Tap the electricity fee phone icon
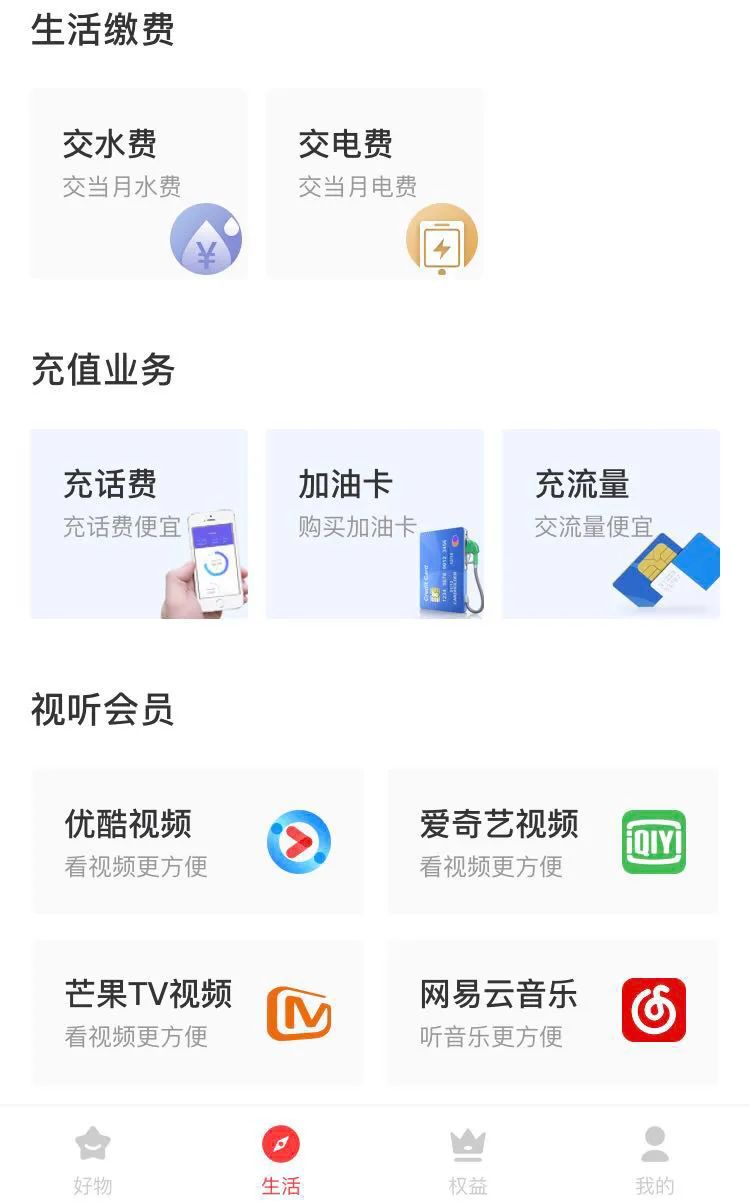The width and height of the screenshot is (750, 1204). click(x=441, y=240)
